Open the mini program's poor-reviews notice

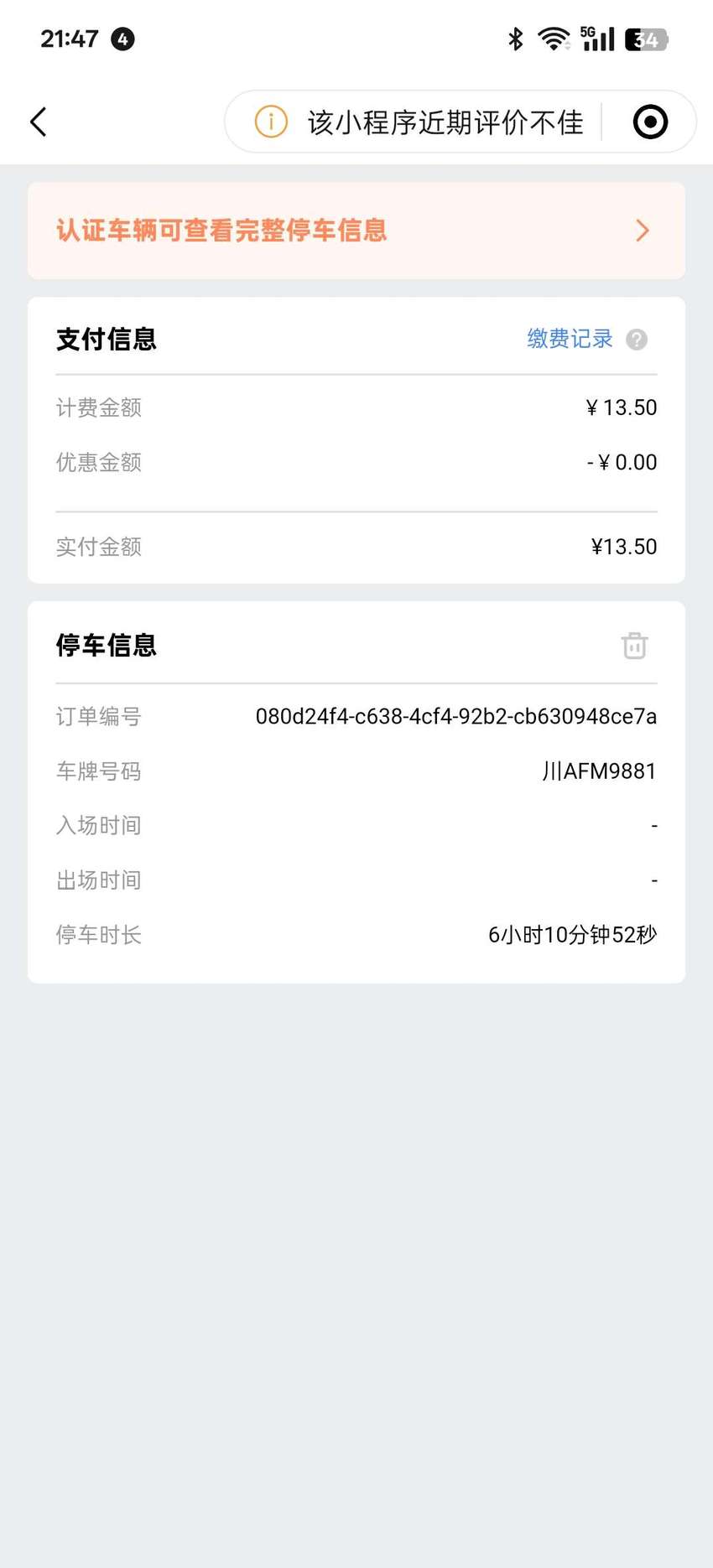pyautogui.click(x=419, y=122)
